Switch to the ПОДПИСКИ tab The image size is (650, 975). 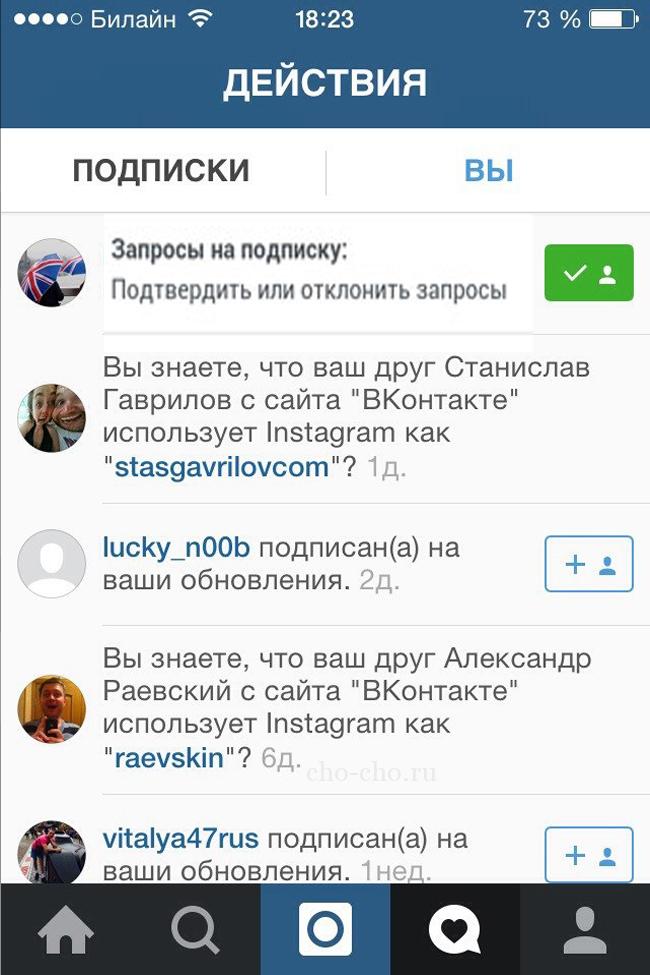pyautogui.click(x=161, y=170)
